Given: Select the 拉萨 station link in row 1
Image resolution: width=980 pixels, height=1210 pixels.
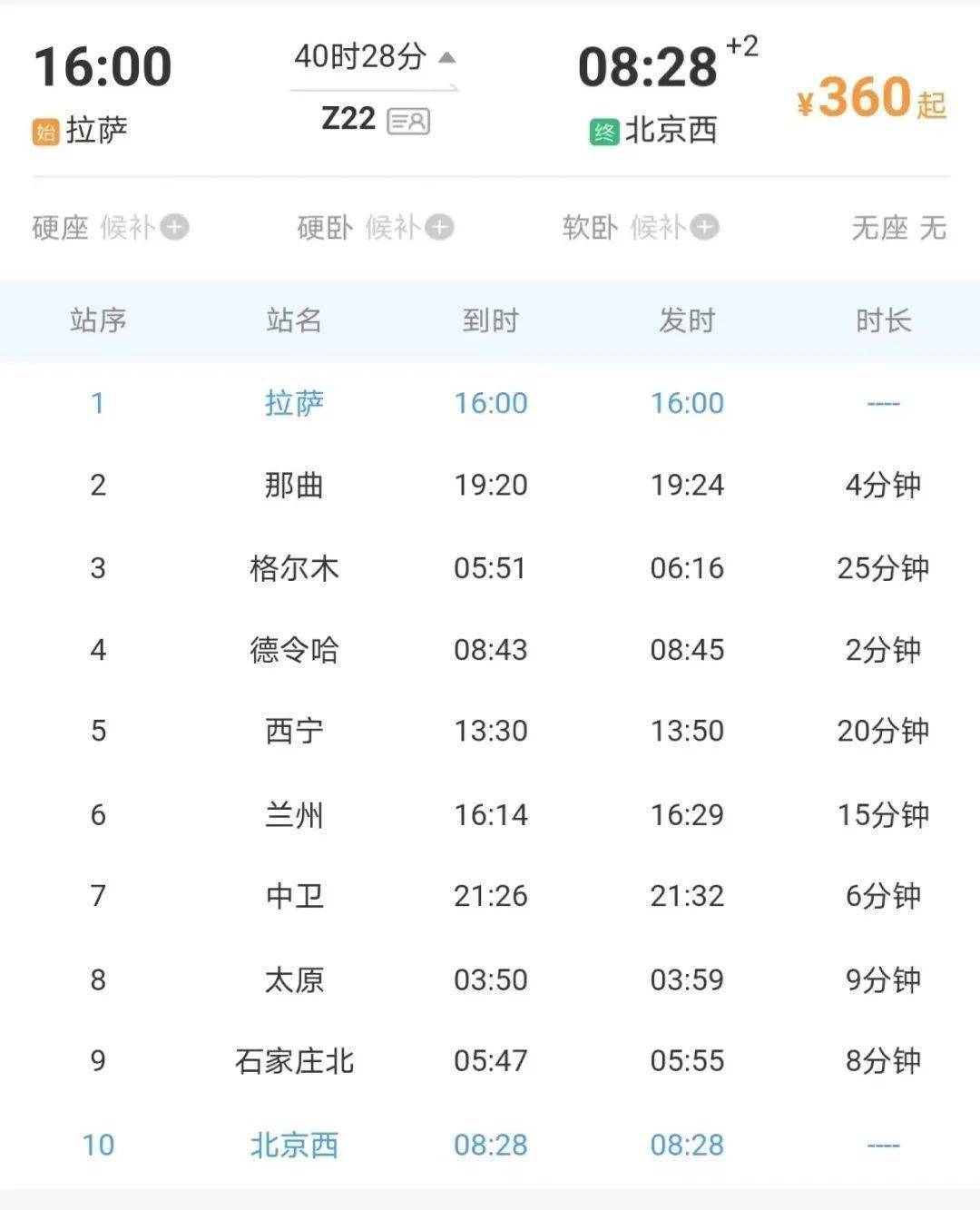Looking at the screenshot, I should tap(292, 403).
